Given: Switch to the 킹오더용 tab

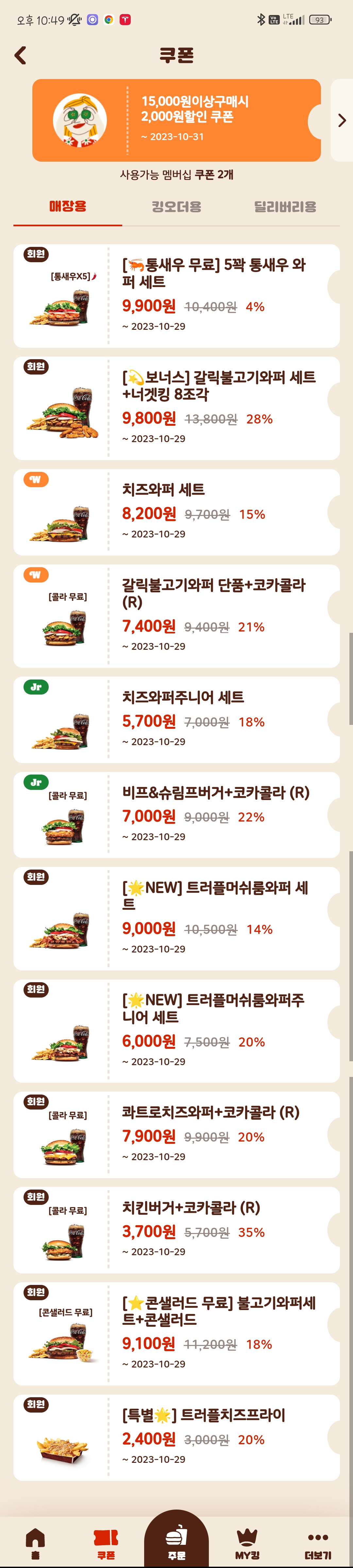Looking at the screenshot, I should pos(176,207).
